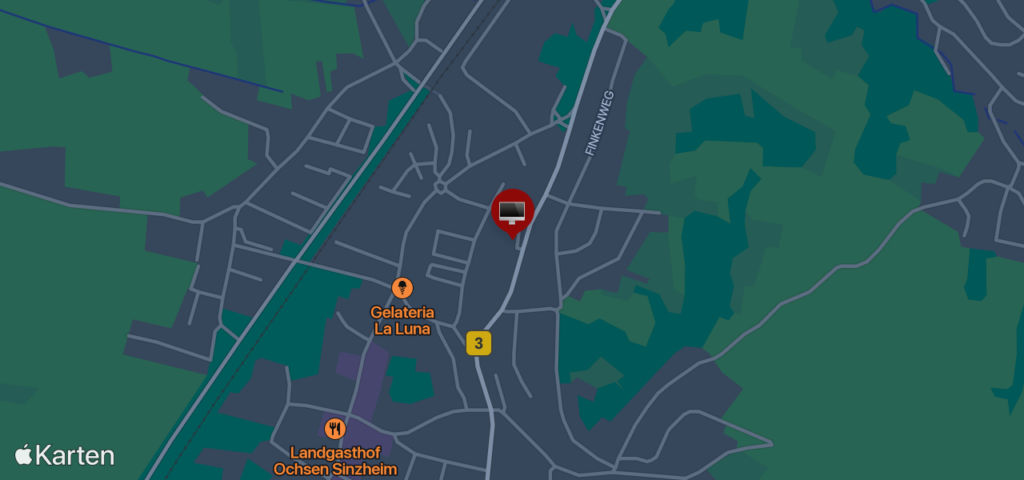Select Landgasthof Ochsen Sinzheim restaurant marker
The height and width of the screenshot is (480, 1024).
(335, 429)
